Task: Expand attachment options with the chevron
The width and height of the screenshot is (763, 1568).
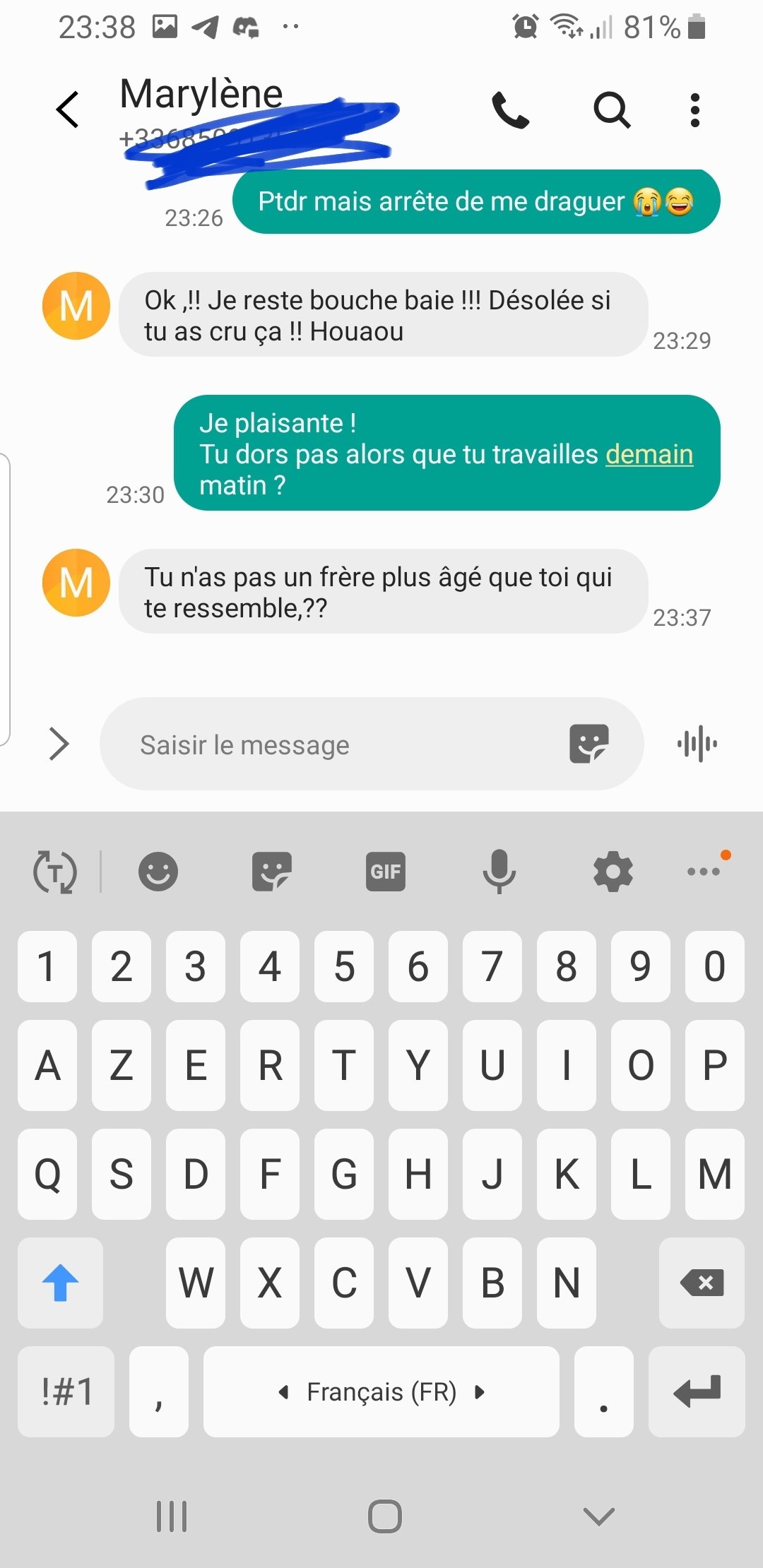Action: [59, 744]
